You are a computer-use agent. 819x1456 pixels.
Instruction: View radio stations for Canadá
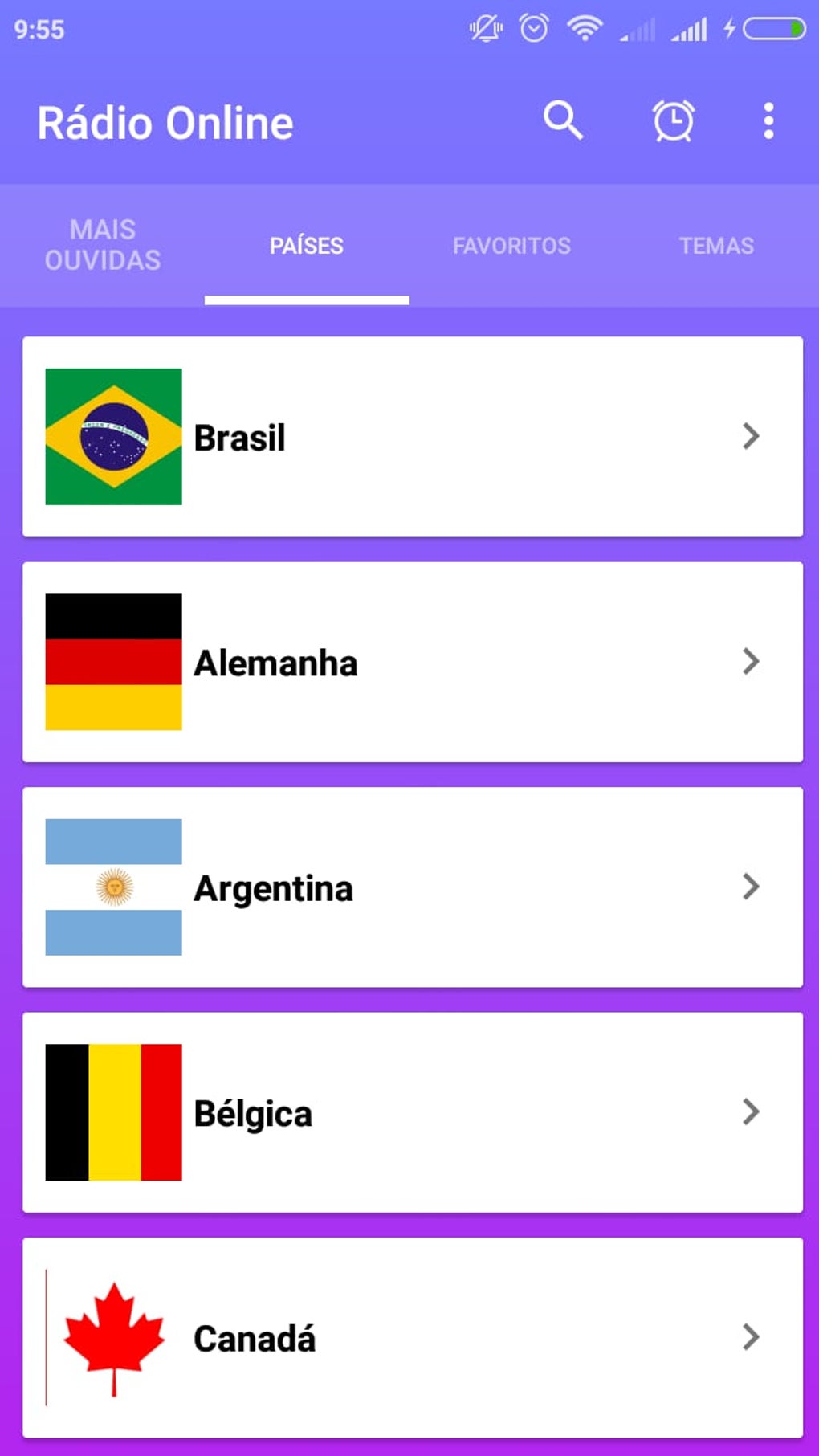(413, 1338)
